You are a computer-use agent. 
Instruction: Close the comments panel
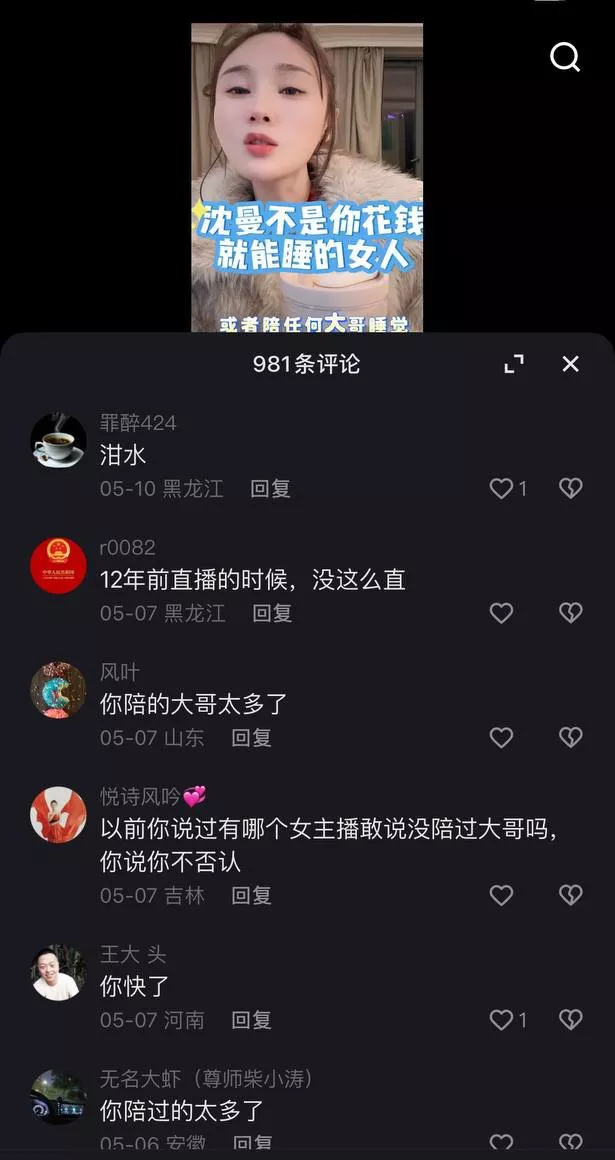[570, 364]
